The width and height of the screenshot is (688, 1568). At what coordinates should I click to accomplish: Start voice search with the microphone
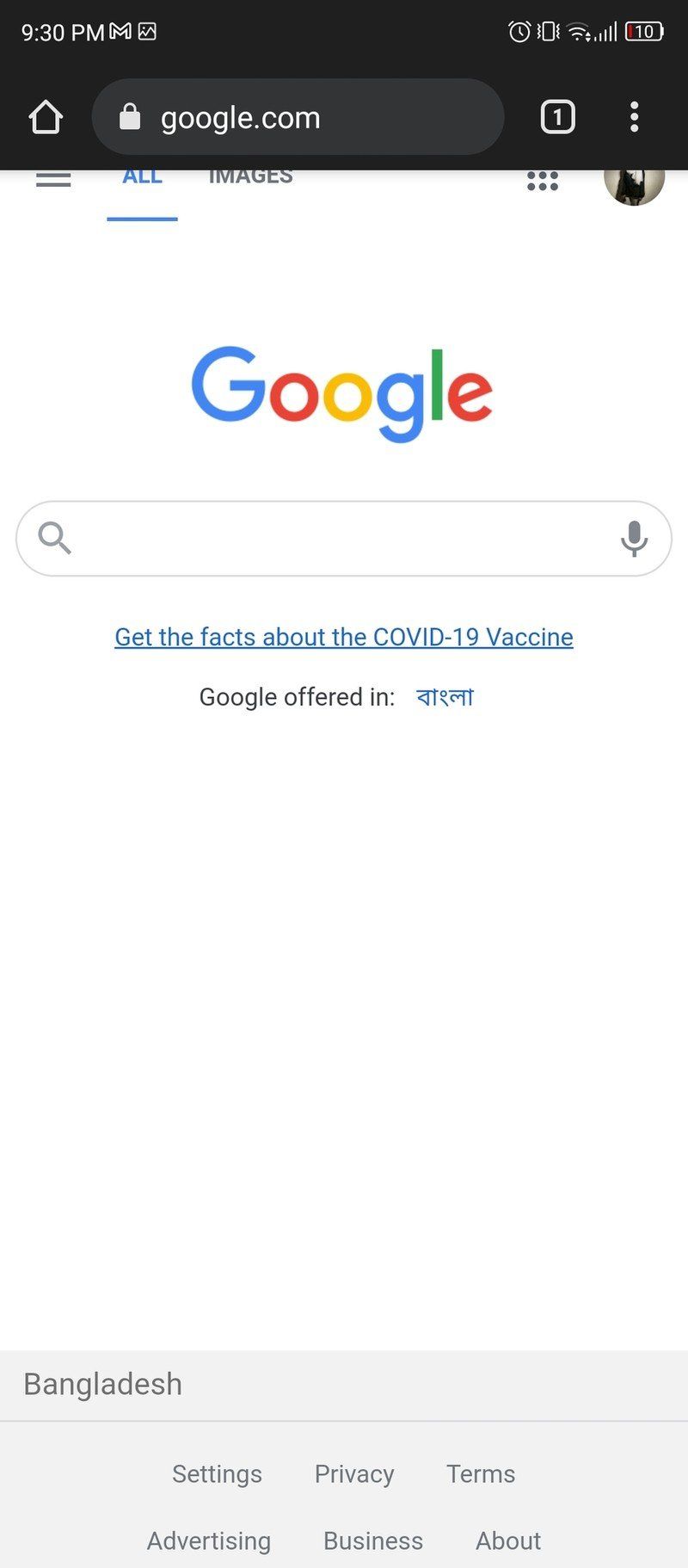pos(634,539)
